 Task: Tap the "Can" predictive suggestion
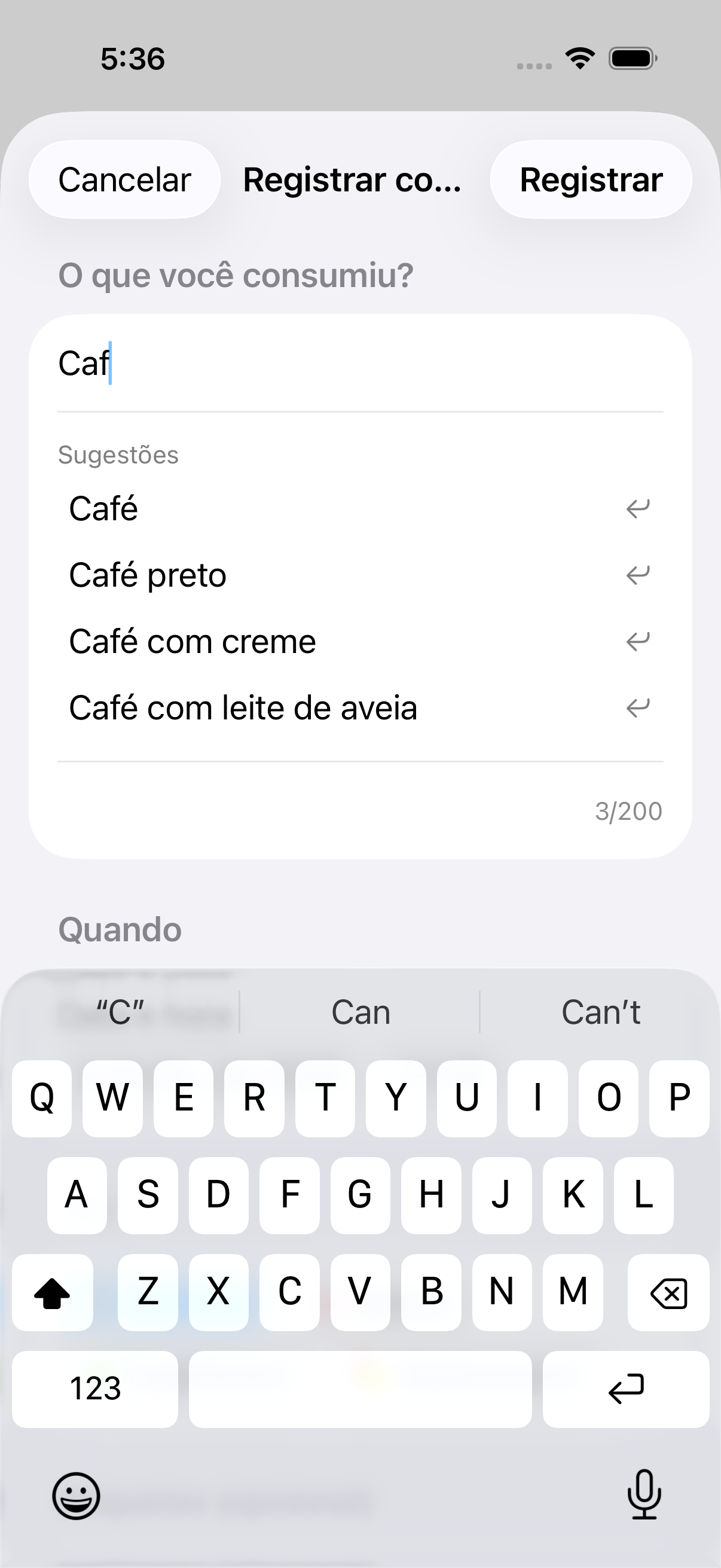tap(360, 1012)
